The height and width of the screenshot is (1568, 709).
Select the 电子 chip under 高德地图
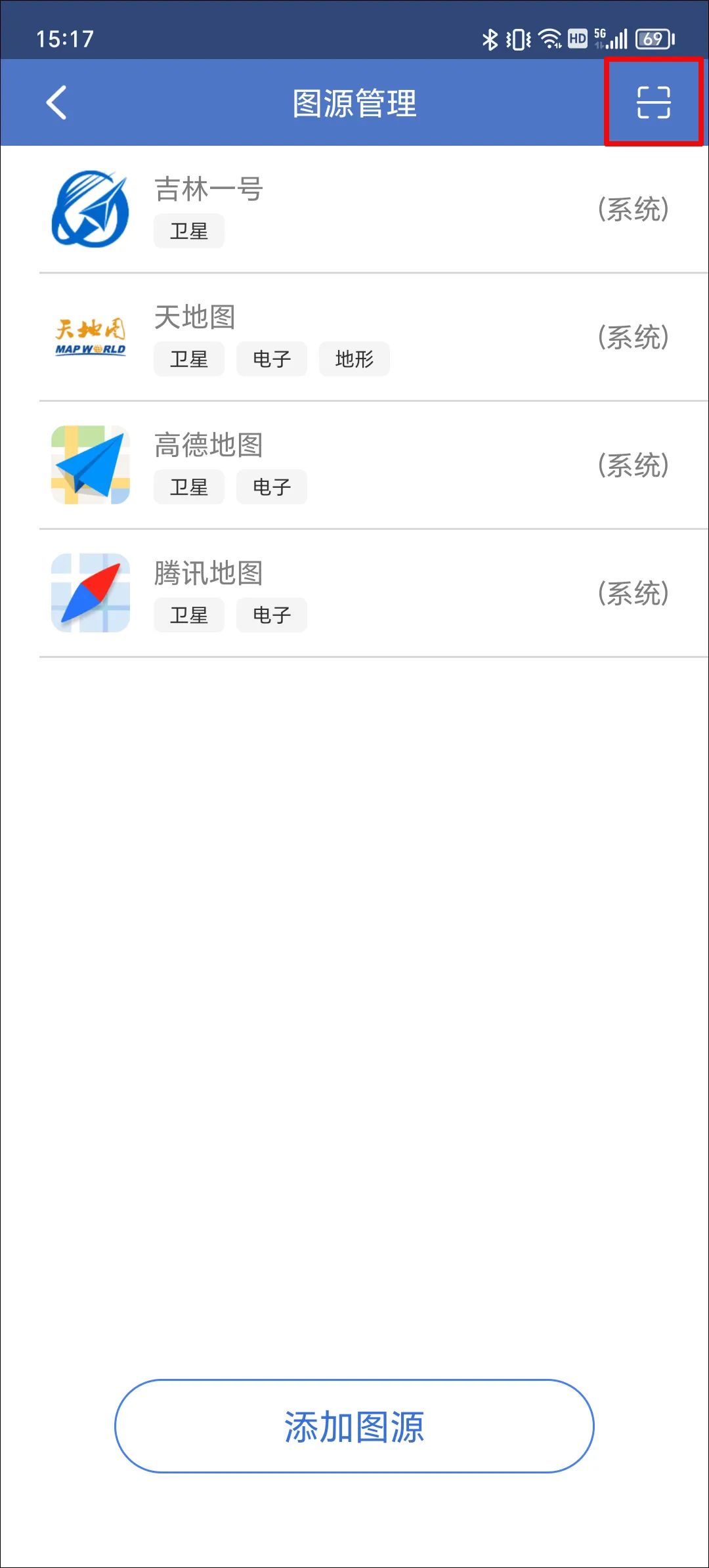coord(272,487)
